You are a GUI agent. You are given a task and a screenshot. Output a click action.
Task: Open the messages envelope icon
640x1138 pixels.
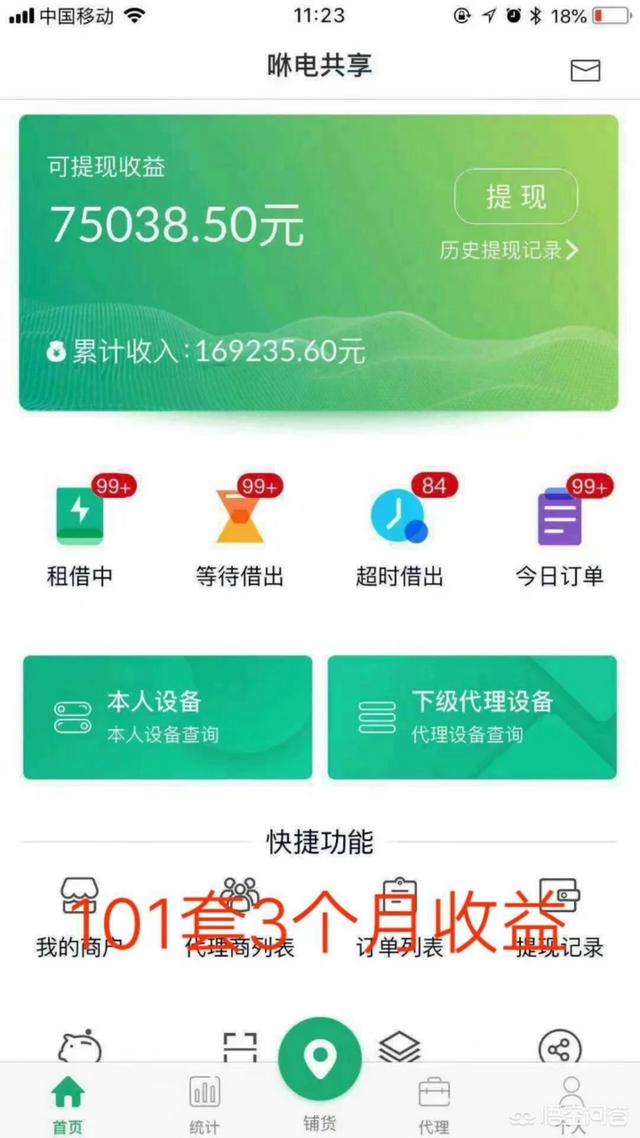click(585, 70)
